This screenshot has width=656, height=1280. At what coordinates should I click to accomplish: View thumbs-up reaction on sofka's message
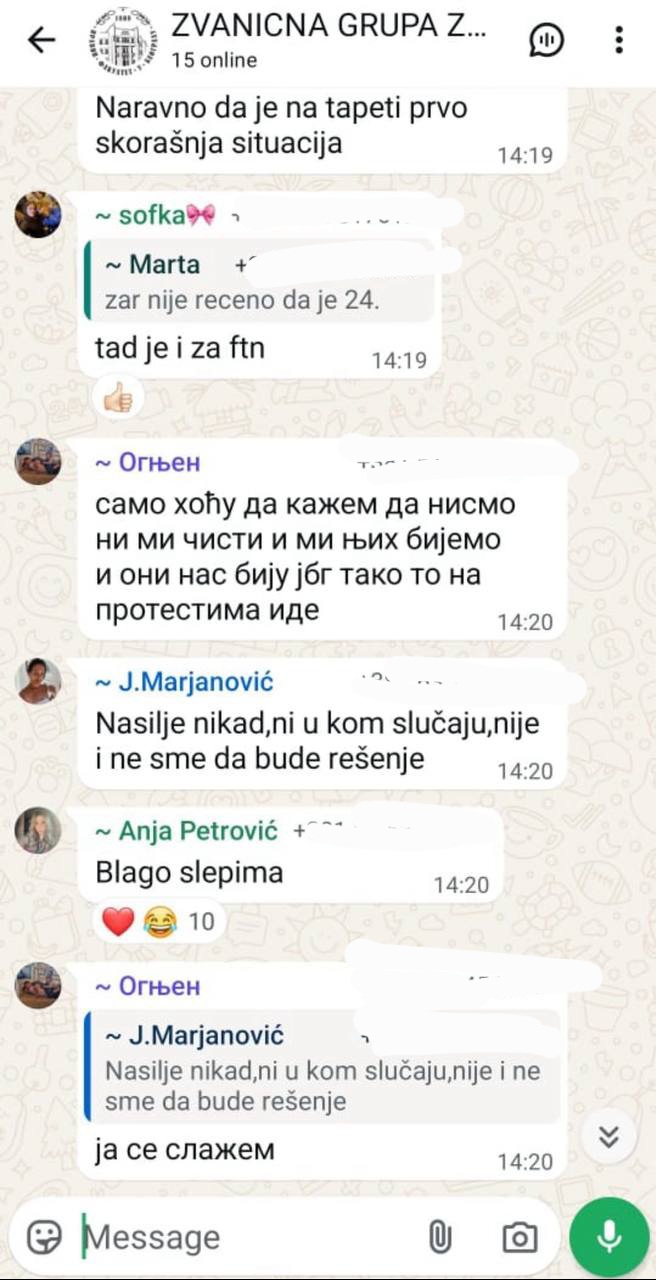click(x=118, y=399)
